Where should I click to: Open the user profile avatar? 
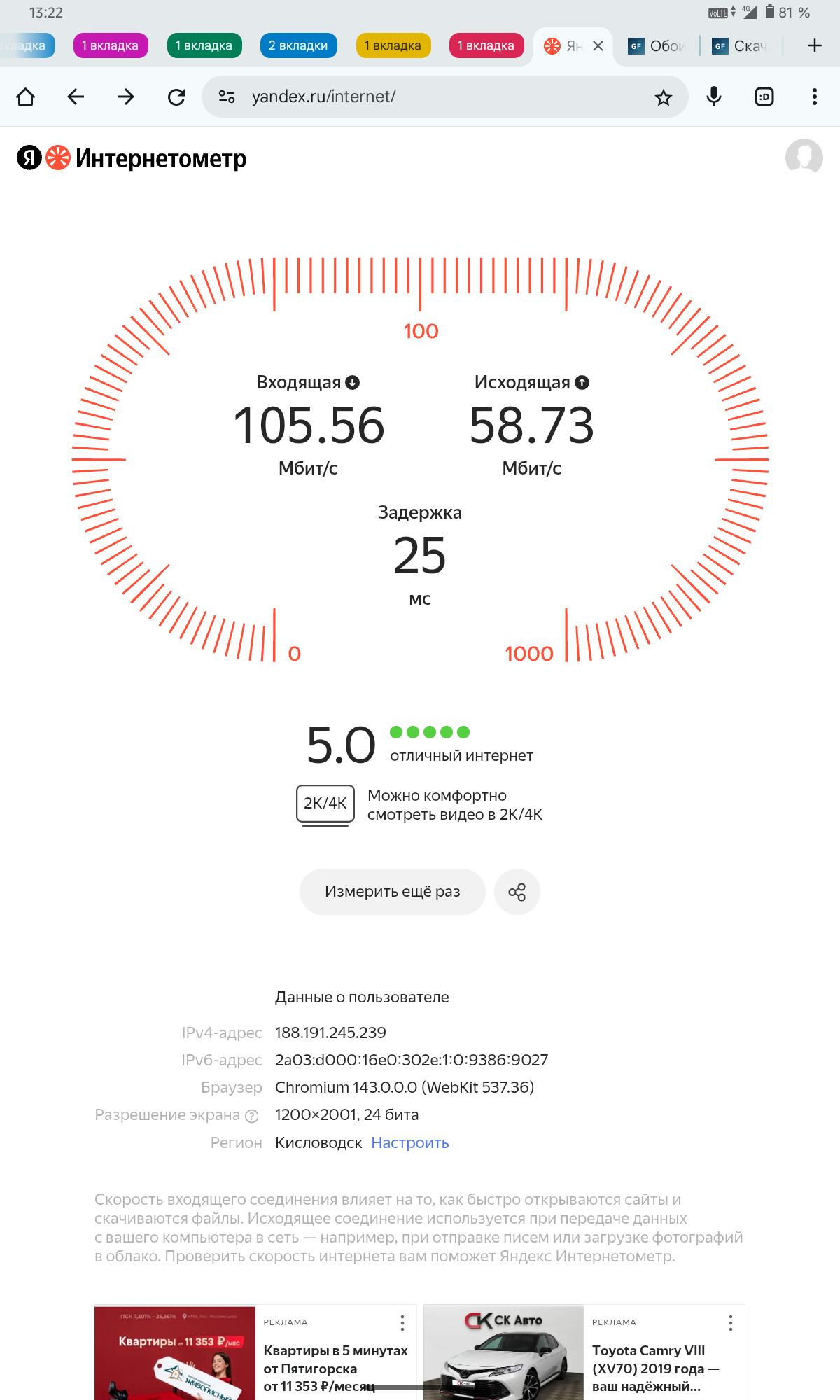pos(804,157)
